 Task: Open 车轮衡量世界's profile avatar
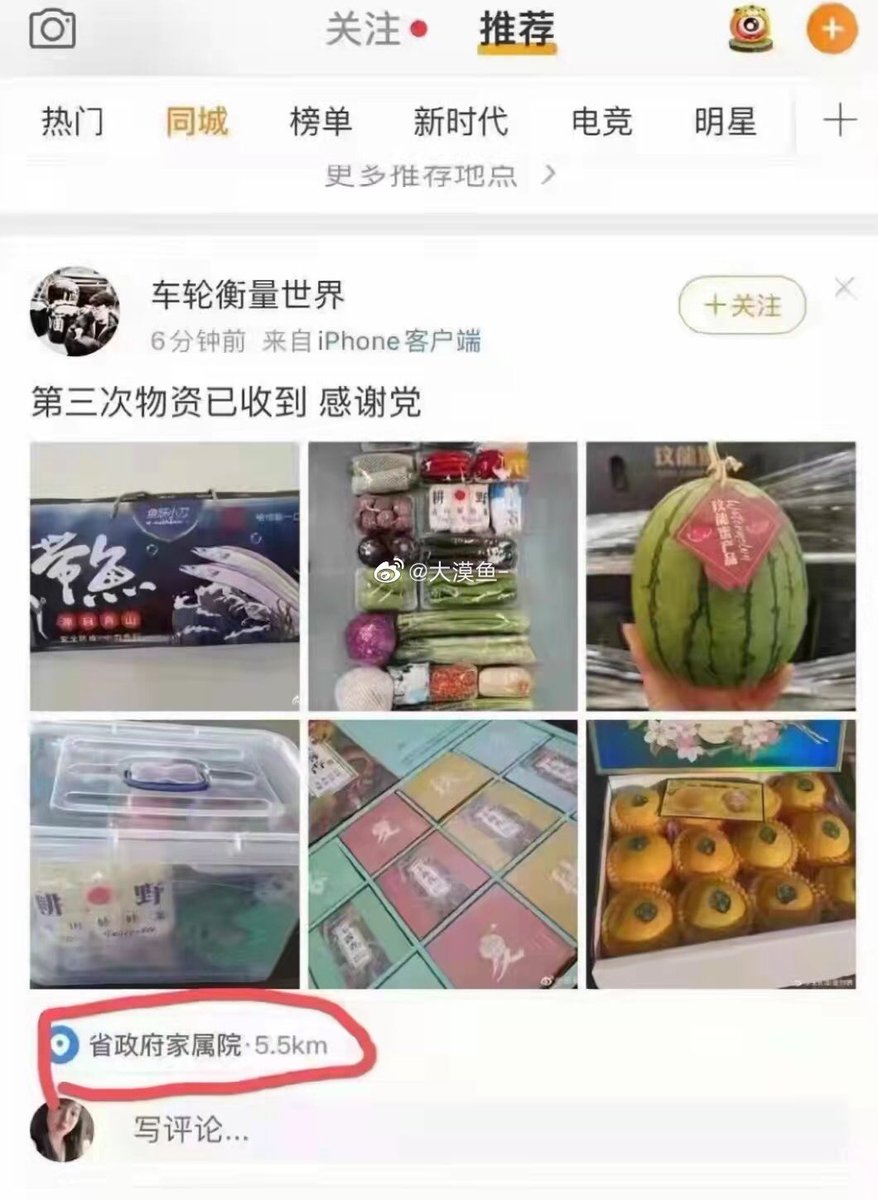point(74,312)
